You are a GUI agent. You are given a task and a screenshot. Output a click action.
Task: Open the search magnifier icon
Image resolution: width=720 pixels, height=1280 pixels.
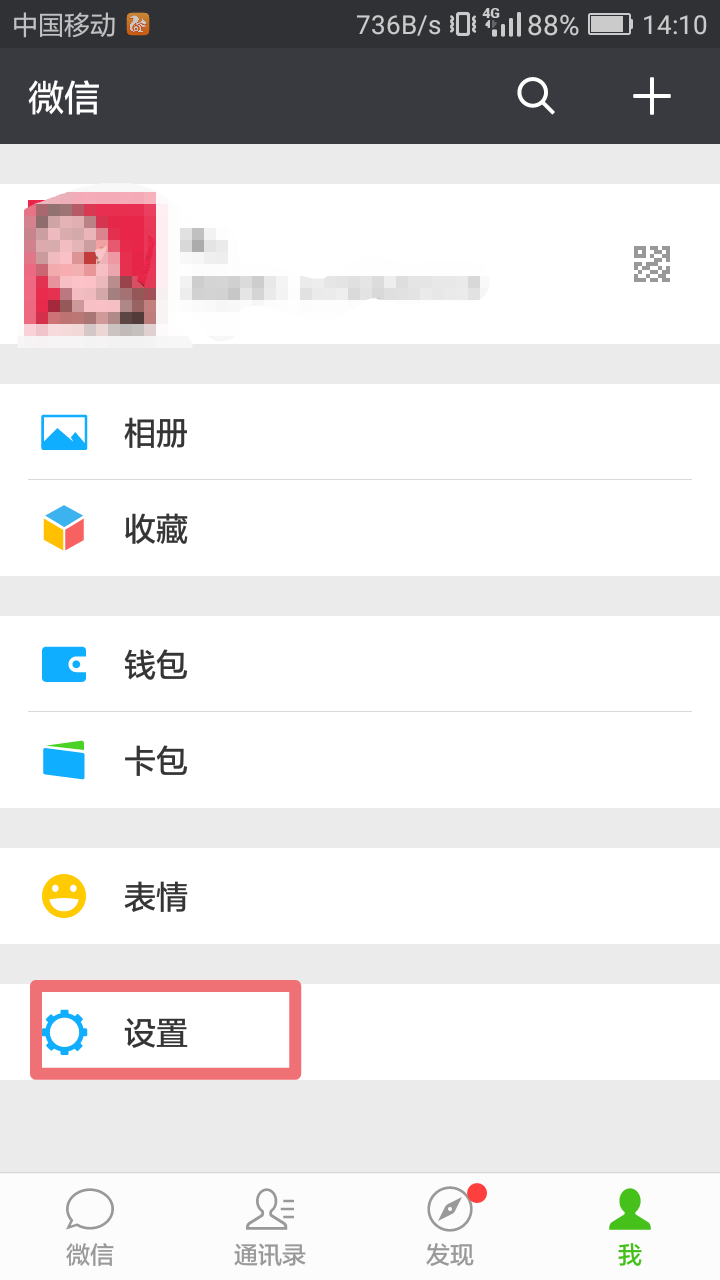tap(535, 97)
